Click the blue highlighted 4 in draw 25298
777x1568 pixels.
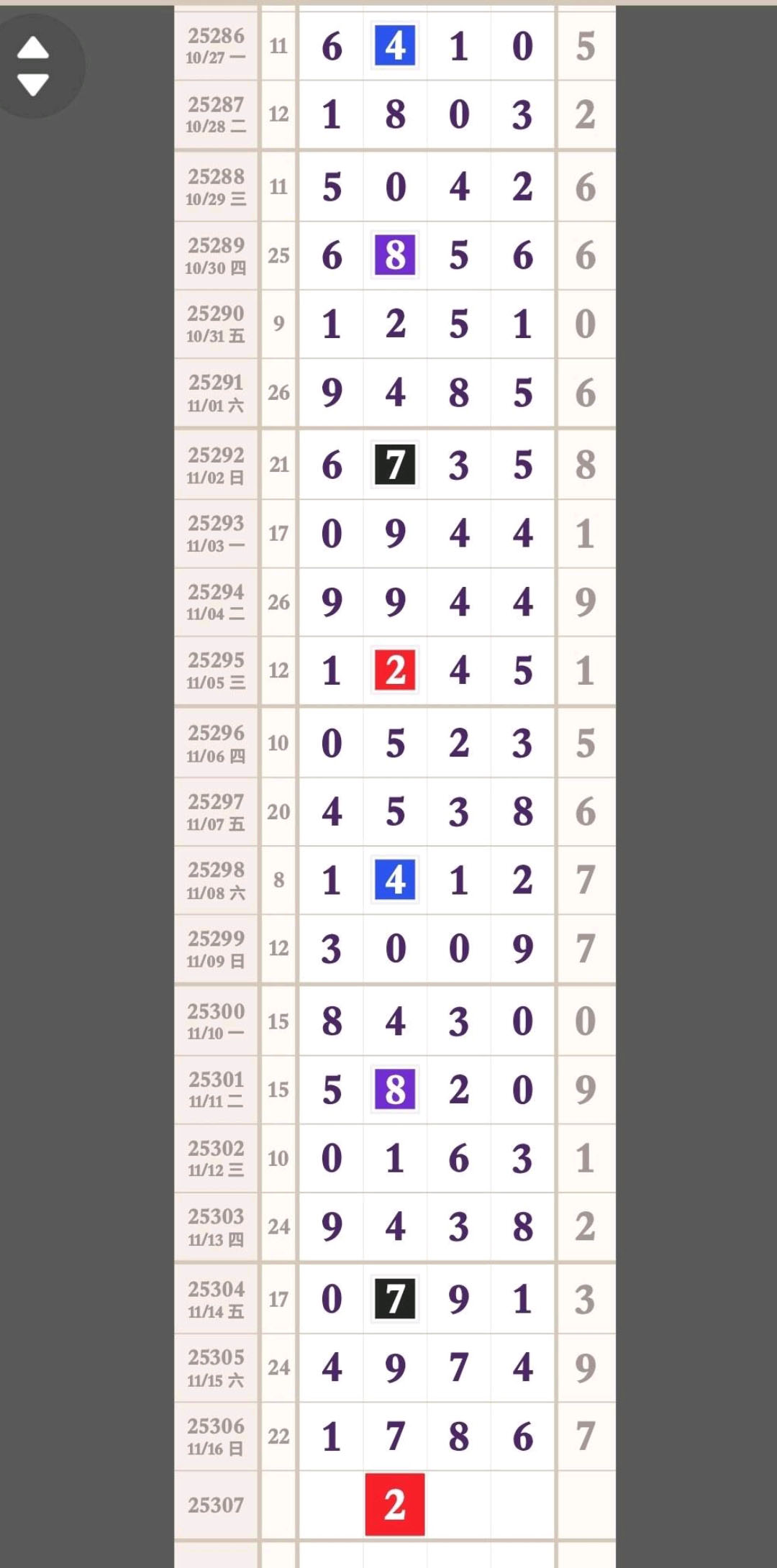click(x=393, y=879)
